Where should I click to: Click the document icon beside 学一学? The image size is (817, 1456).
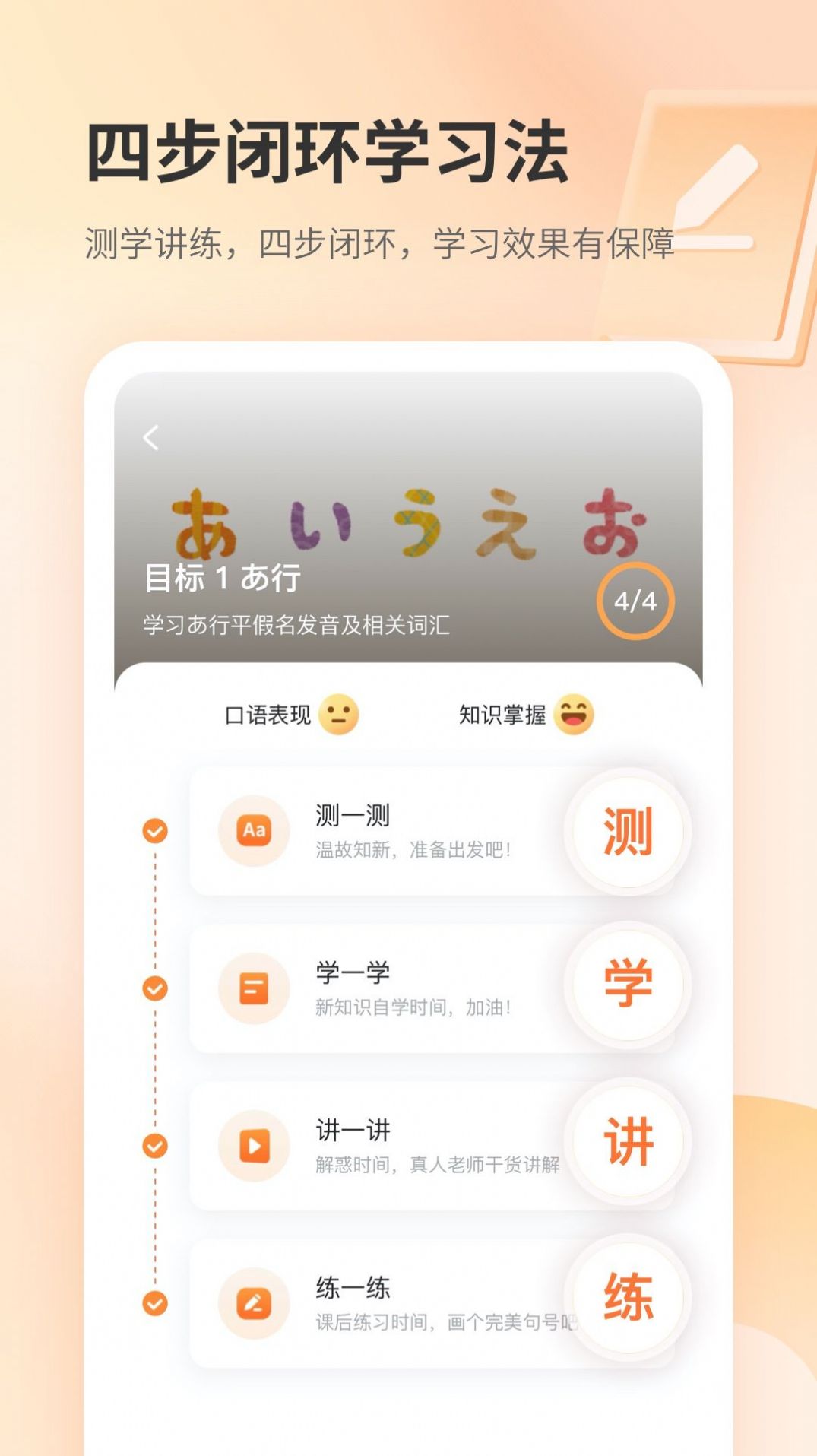(255, 988)
